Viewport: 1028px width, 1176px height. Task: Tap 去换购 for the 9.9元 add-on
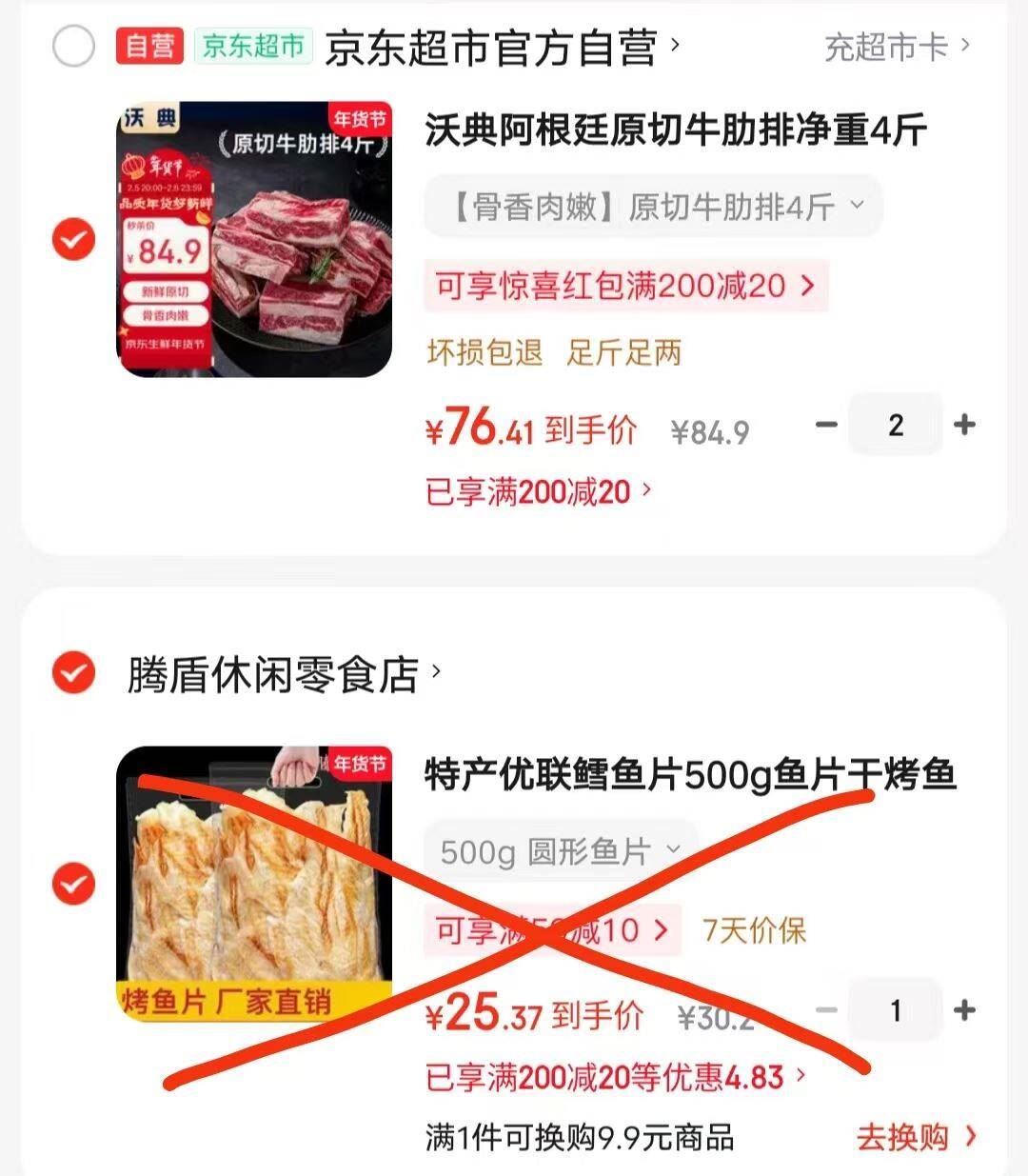pyautogui.click(x=915, y=1137)
